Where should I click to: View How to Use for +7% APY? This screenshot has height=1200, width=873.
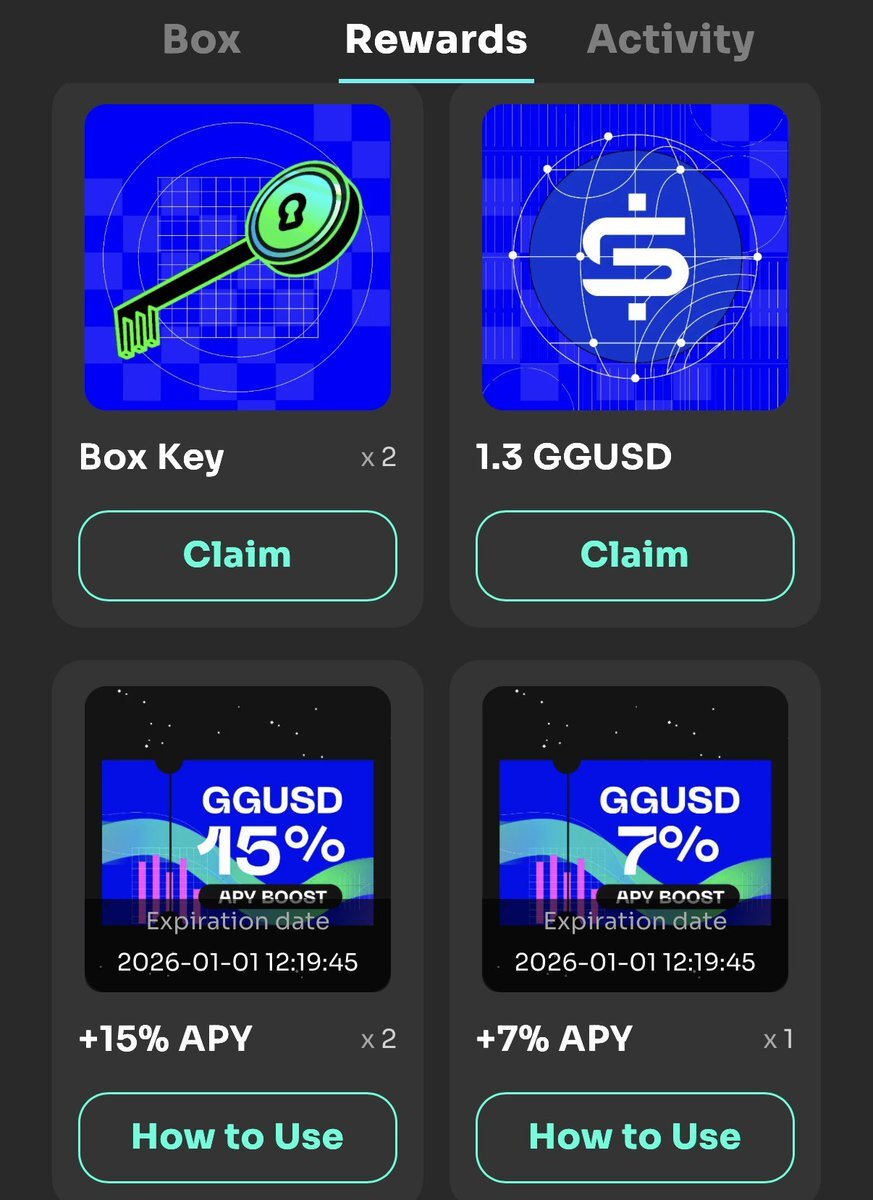635,1137
